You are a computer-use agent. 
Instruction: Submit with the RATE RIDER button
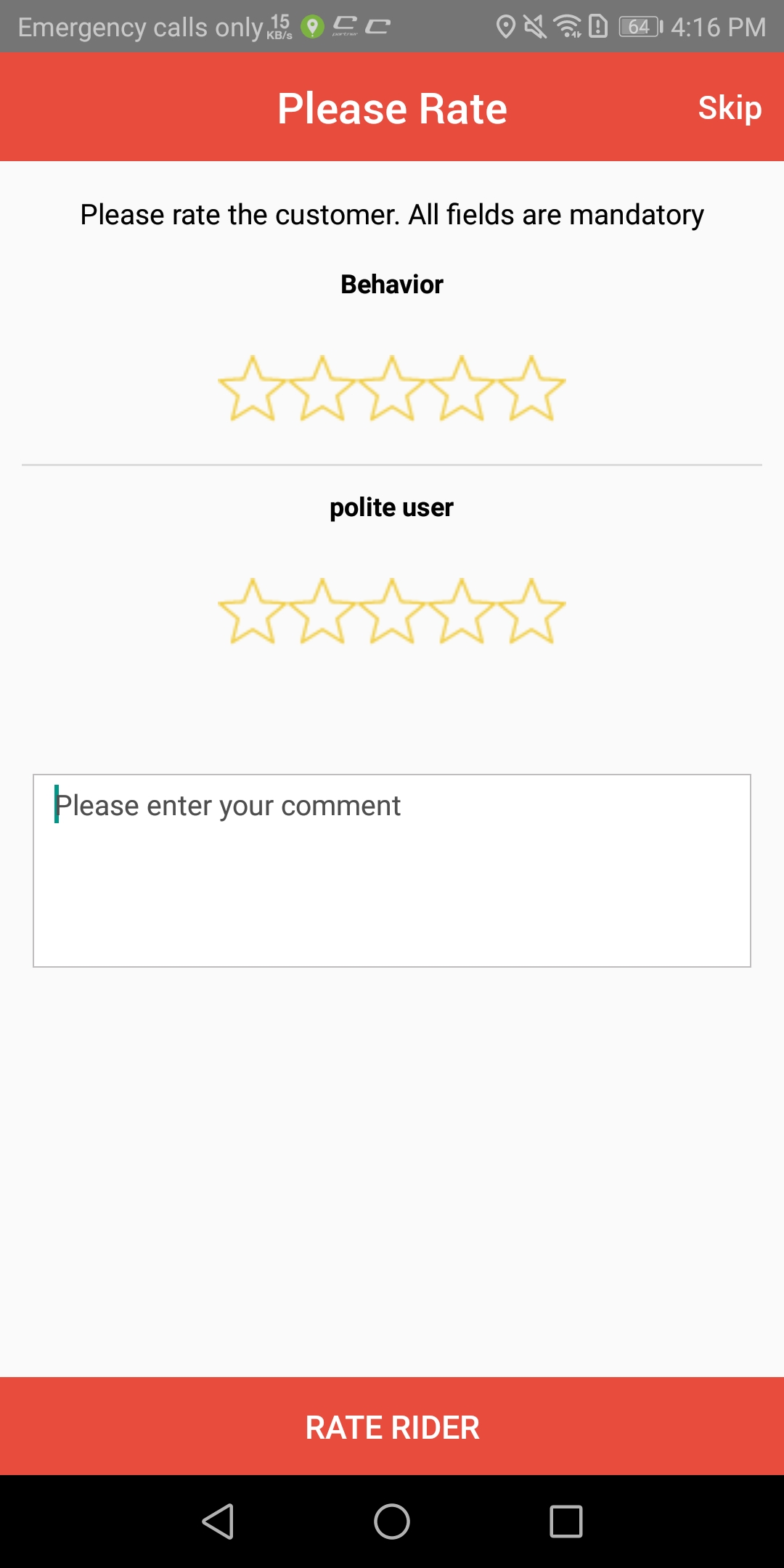coord(392,1426)
